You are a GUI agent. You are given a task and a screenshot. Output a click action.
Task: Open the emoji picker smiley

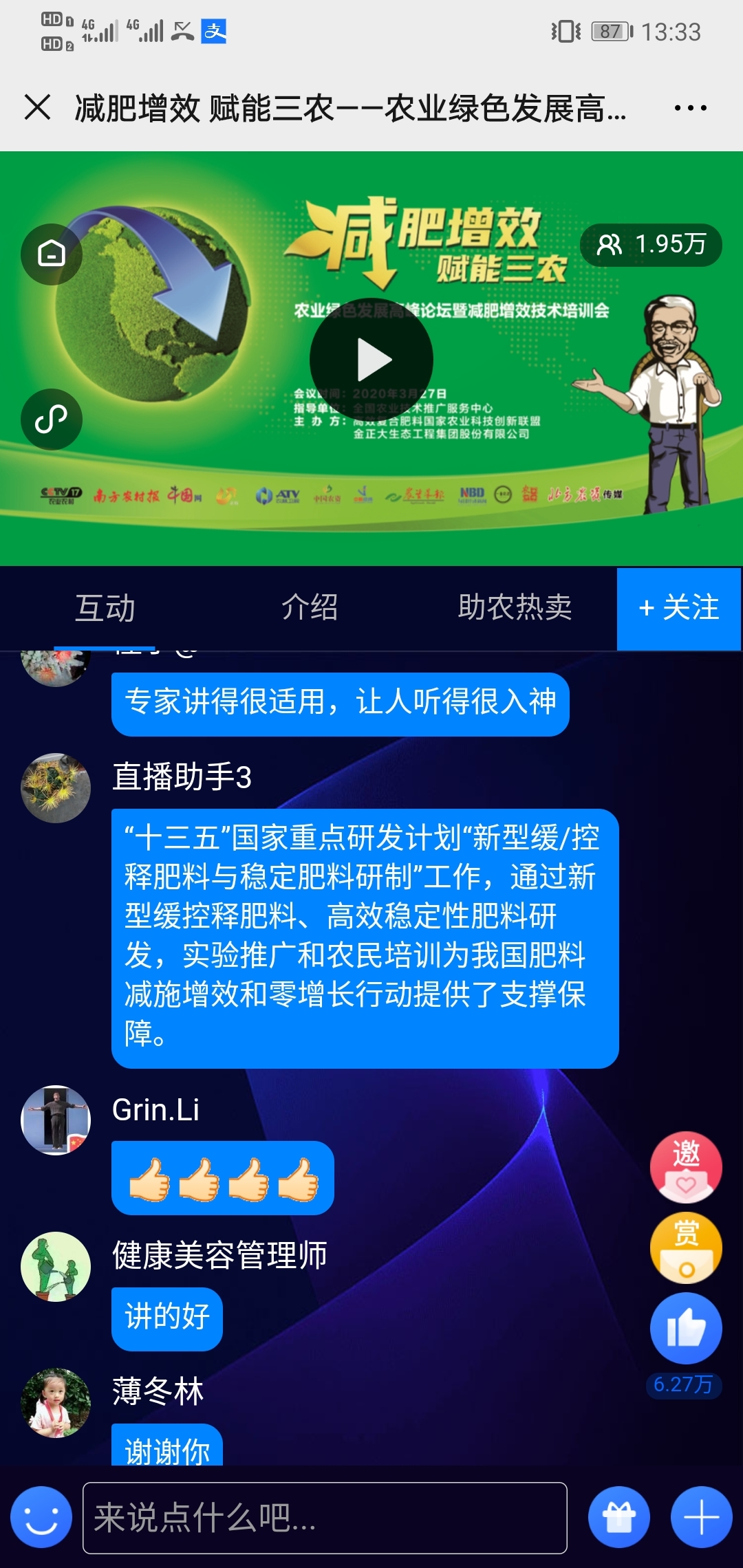[x=41, y=1517]
